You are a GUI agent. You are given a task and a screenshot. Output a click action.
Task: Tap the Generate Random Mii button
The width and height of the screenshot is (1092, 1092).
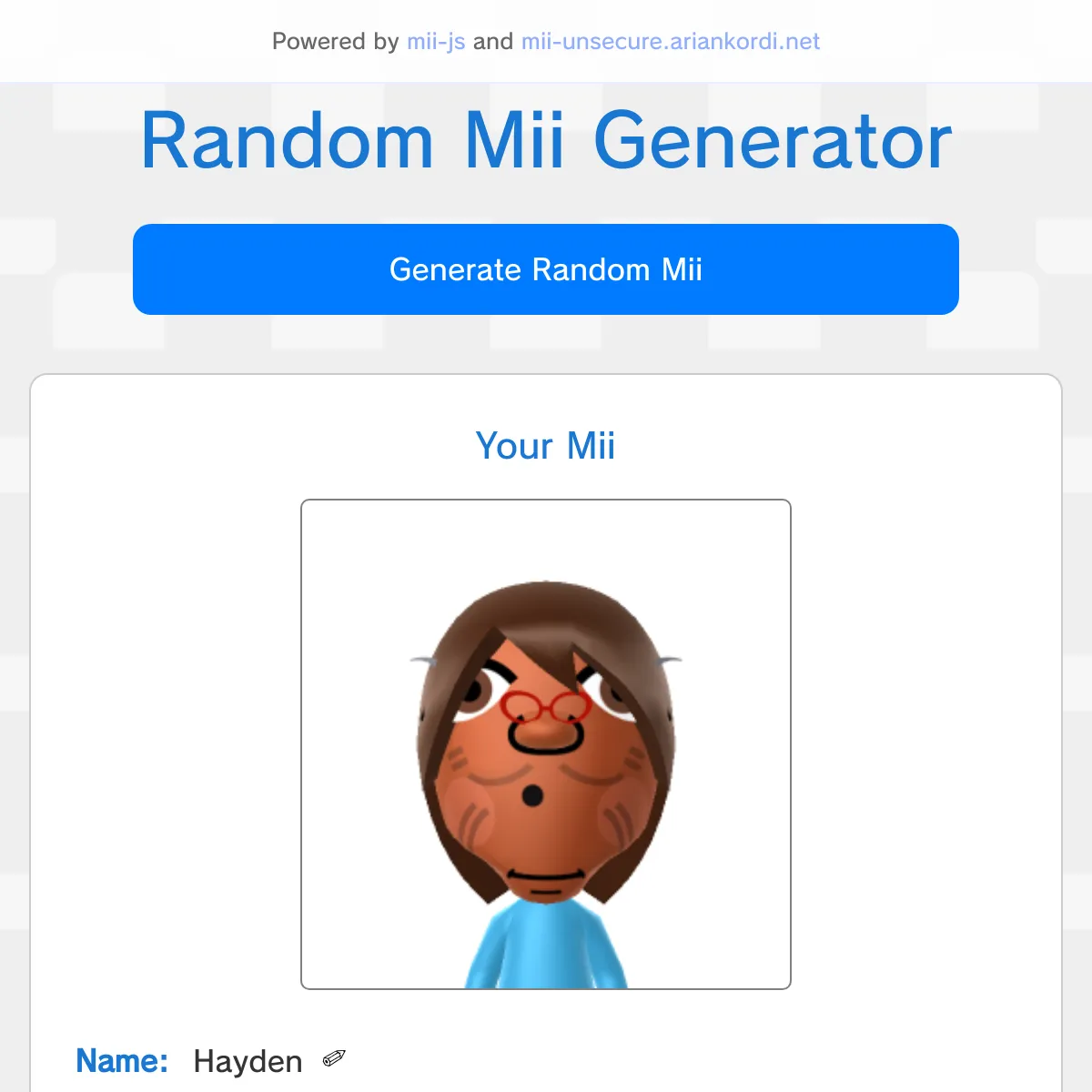click(x=546, y=269)
